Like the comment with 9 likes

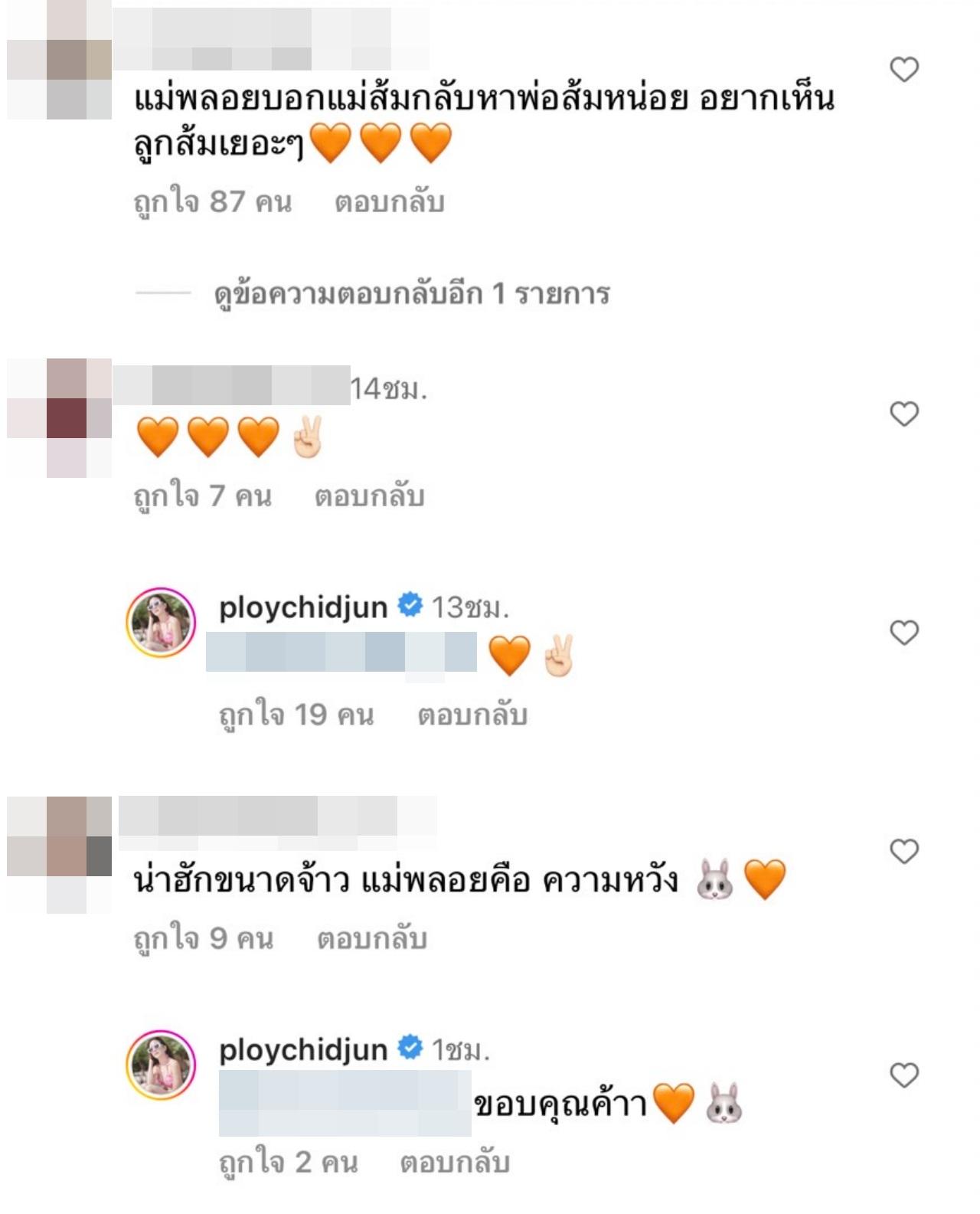tap(904, 851)
